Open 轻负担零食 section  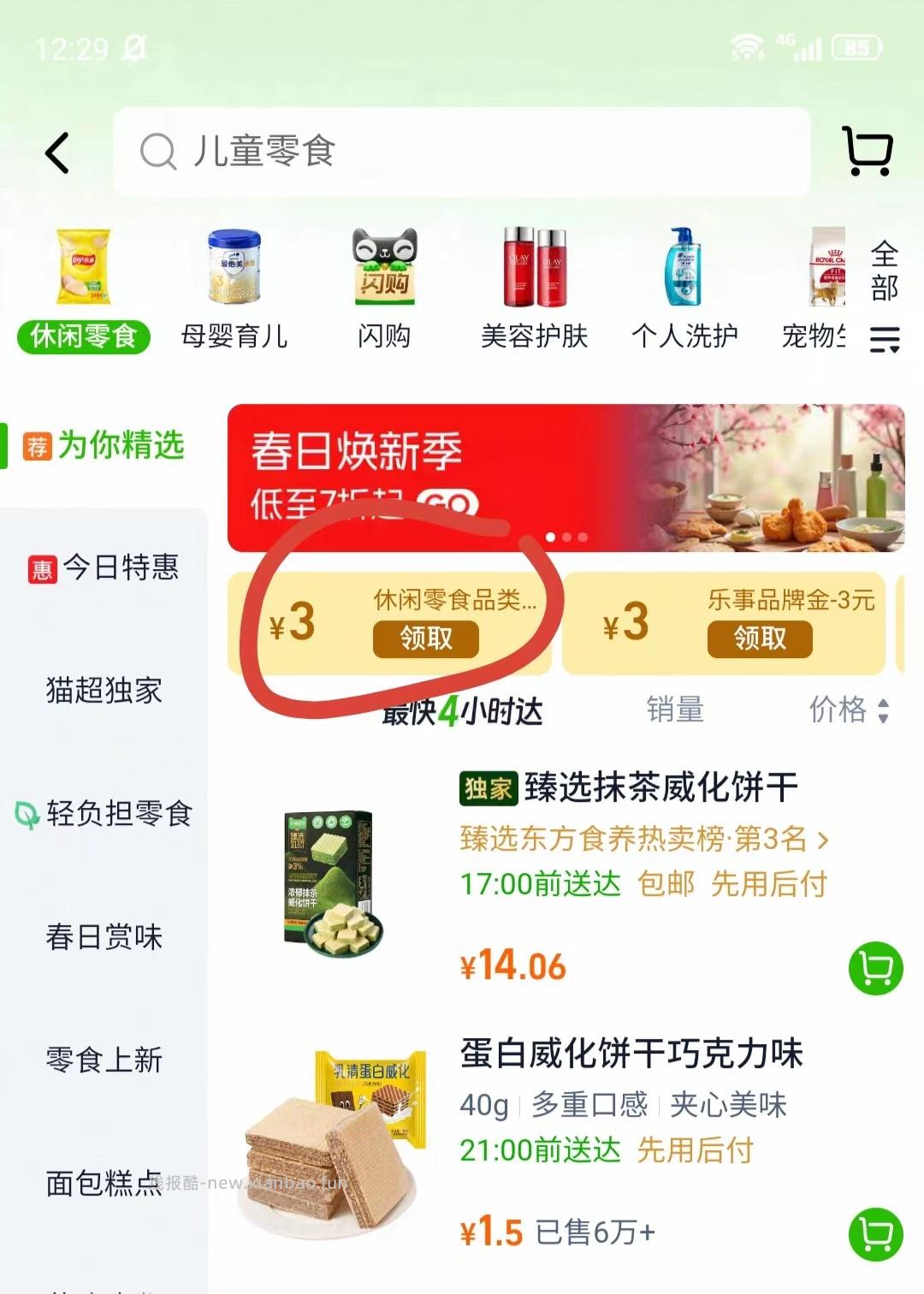[104, 813]
